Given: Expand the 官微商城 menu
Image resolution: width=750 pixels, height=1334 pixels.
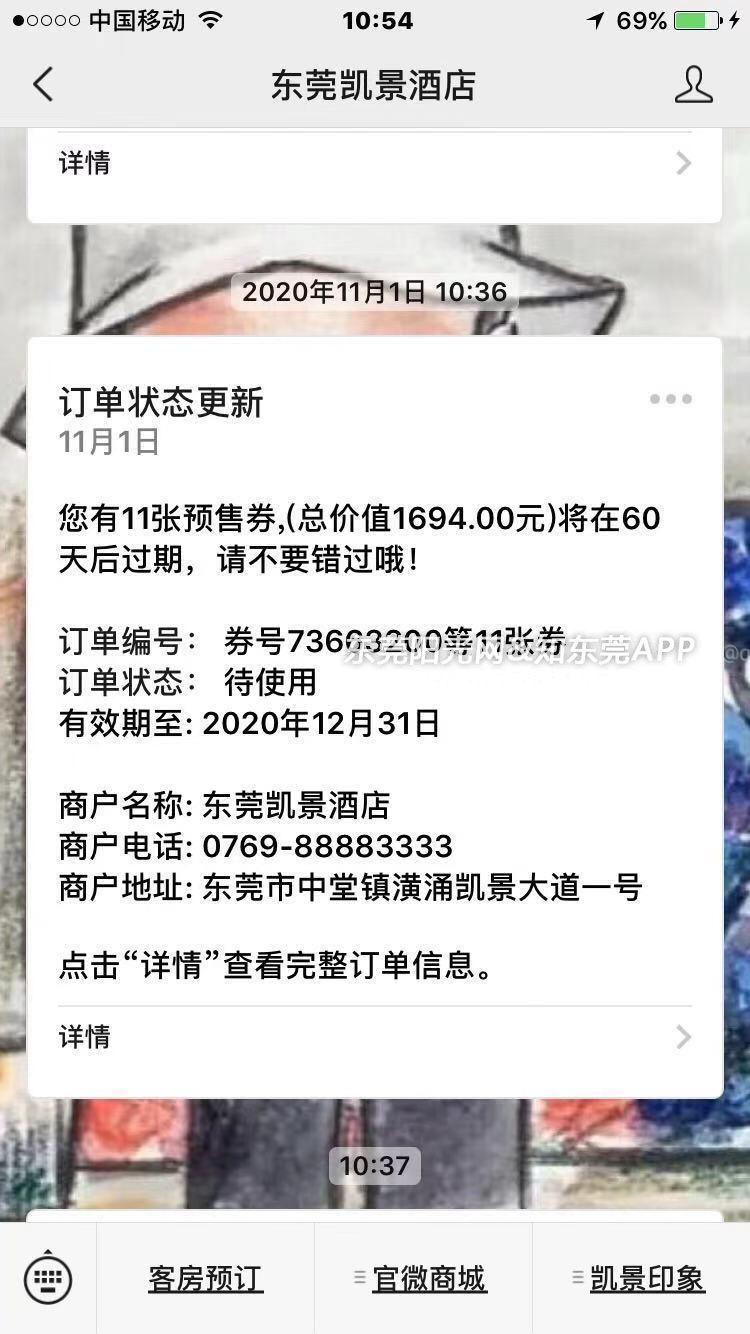Looking at the screenshot, I should tap(424, 1278).
